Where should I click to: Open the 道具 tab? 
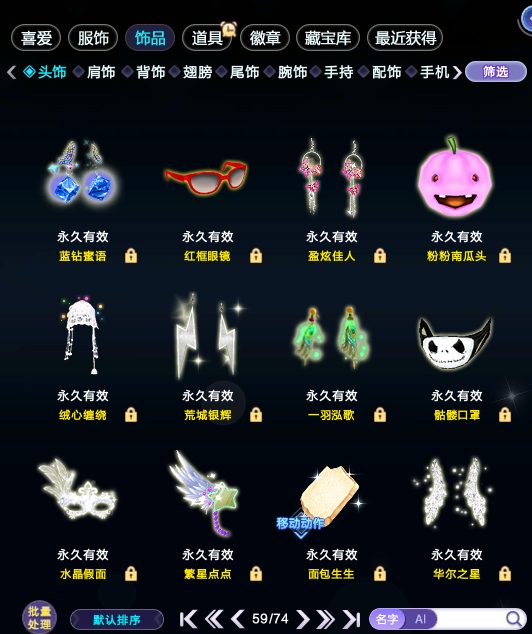(207, 38)
